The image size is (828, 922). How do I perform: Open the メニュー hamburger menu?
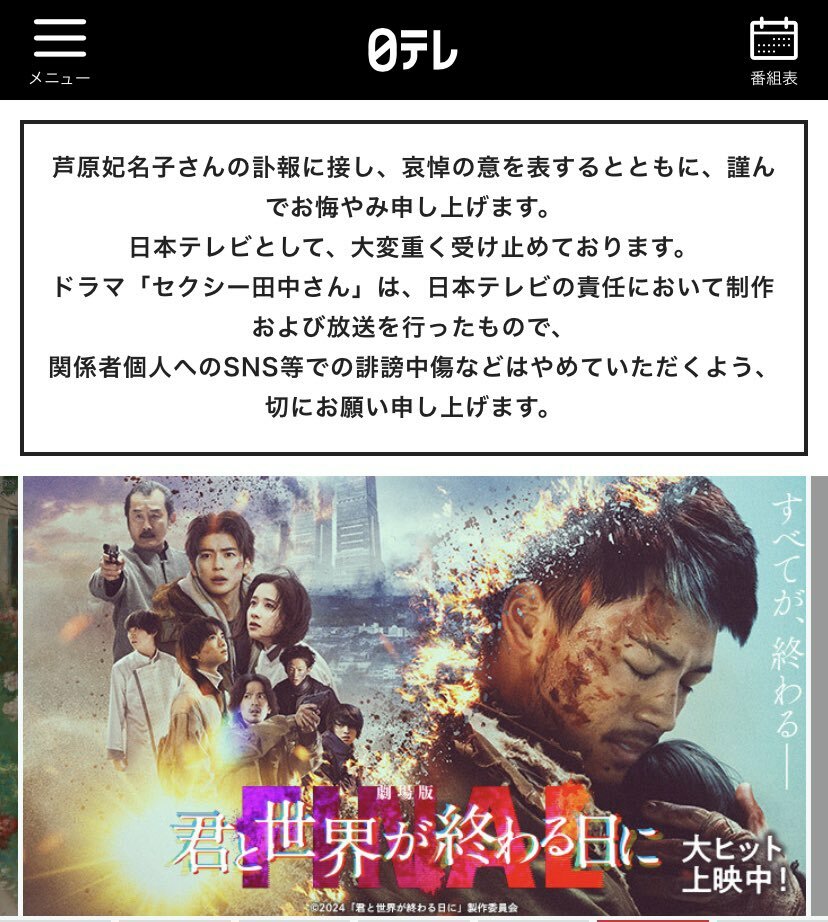click(59, 48)
